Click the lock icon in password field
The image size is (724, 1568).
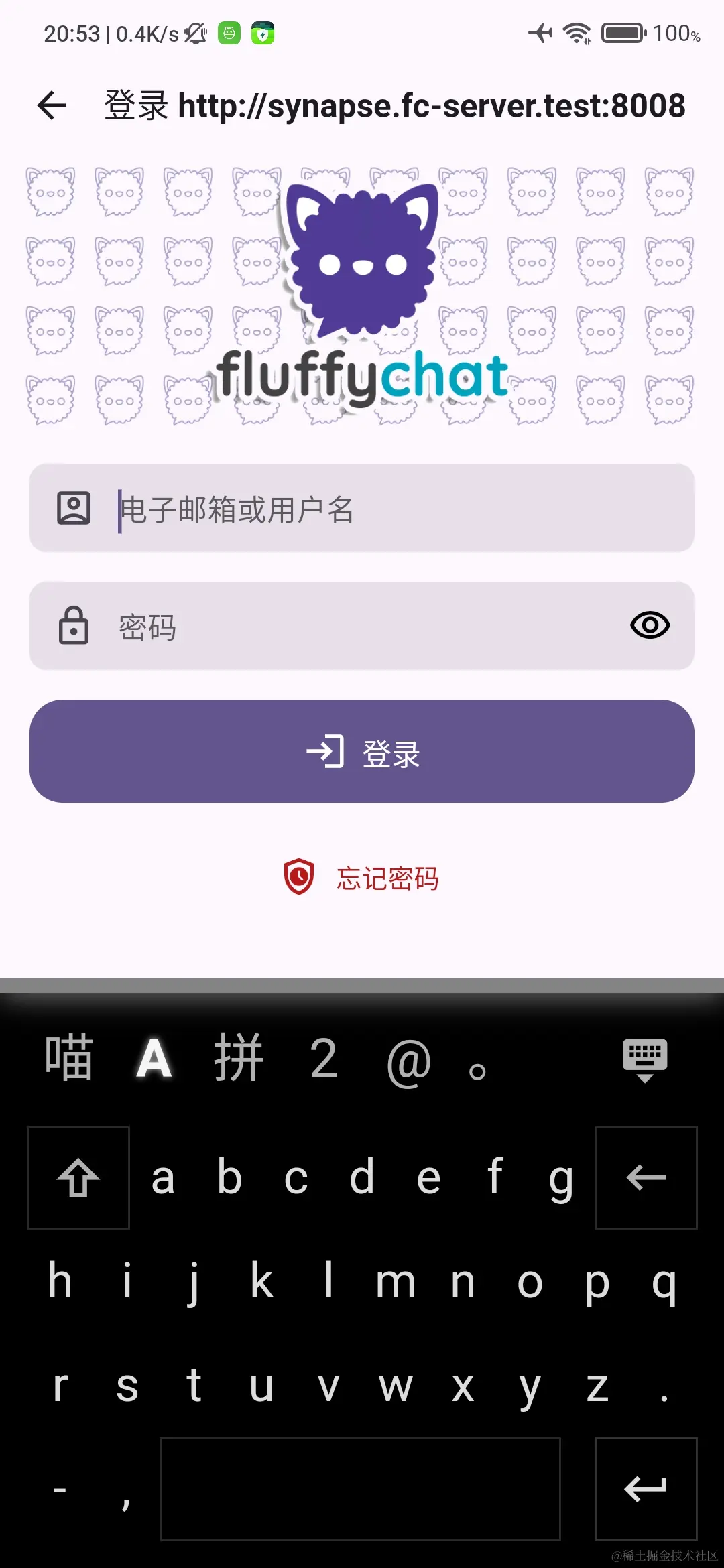(74, 625)
